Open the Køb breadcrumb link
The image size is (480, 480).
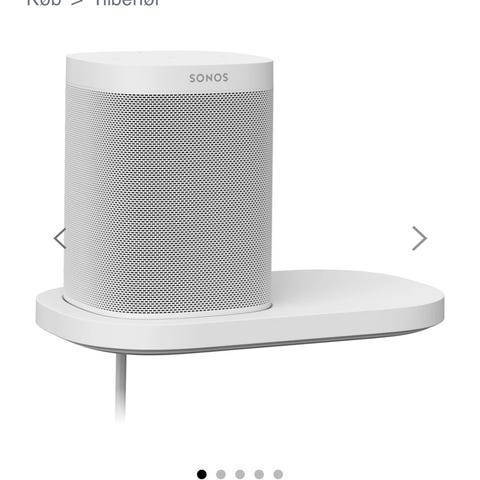tap(44, 2)
